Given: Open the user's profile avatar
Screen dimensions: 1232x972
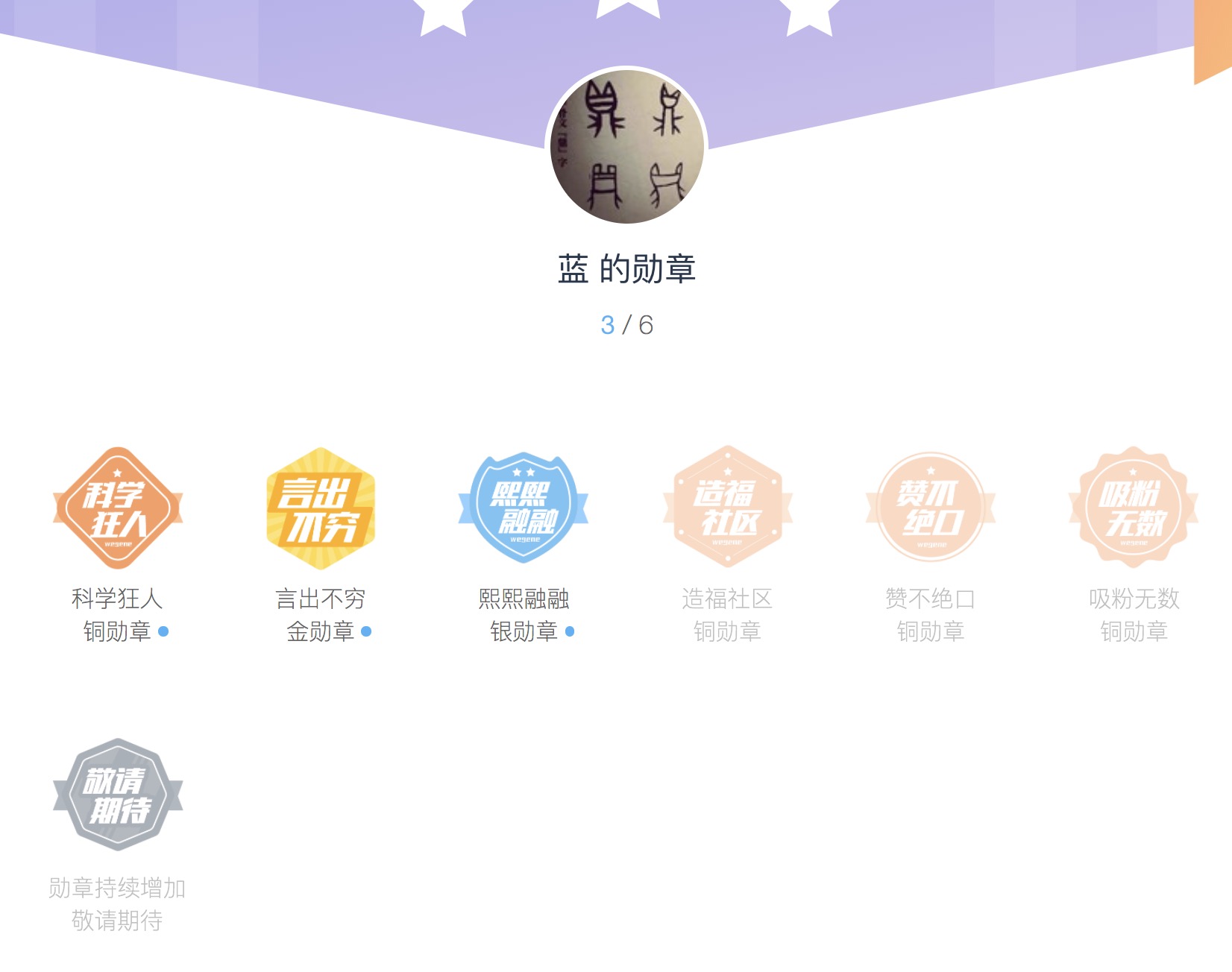Looking at the screenshot, I should point(627,146).
